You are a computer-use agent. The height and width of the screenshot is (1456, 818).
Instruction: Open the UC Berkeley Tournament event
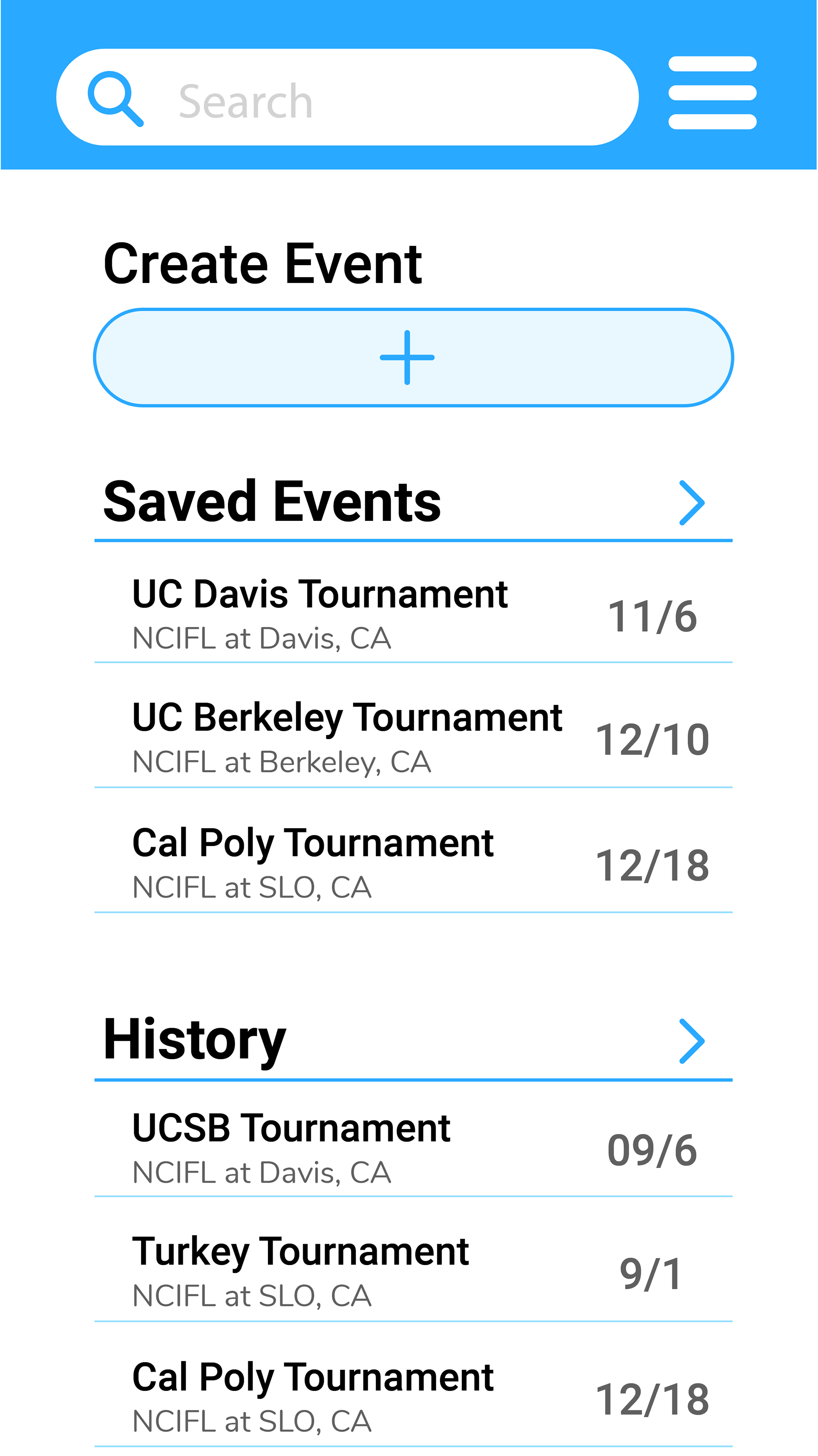click(x=413, y=738)
